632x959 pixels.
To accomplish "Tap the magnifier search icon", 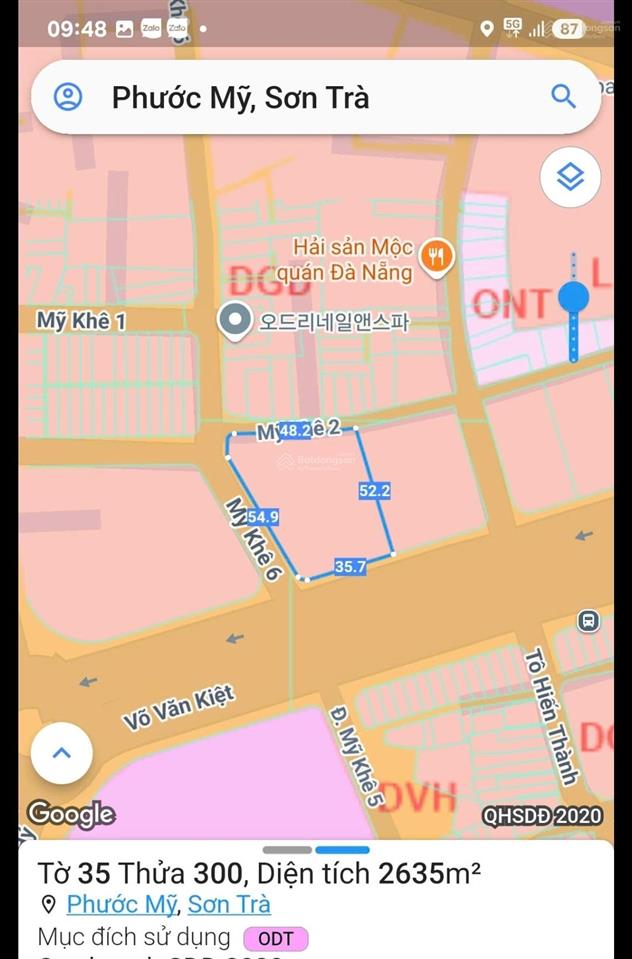I will (x=563, y=97).
